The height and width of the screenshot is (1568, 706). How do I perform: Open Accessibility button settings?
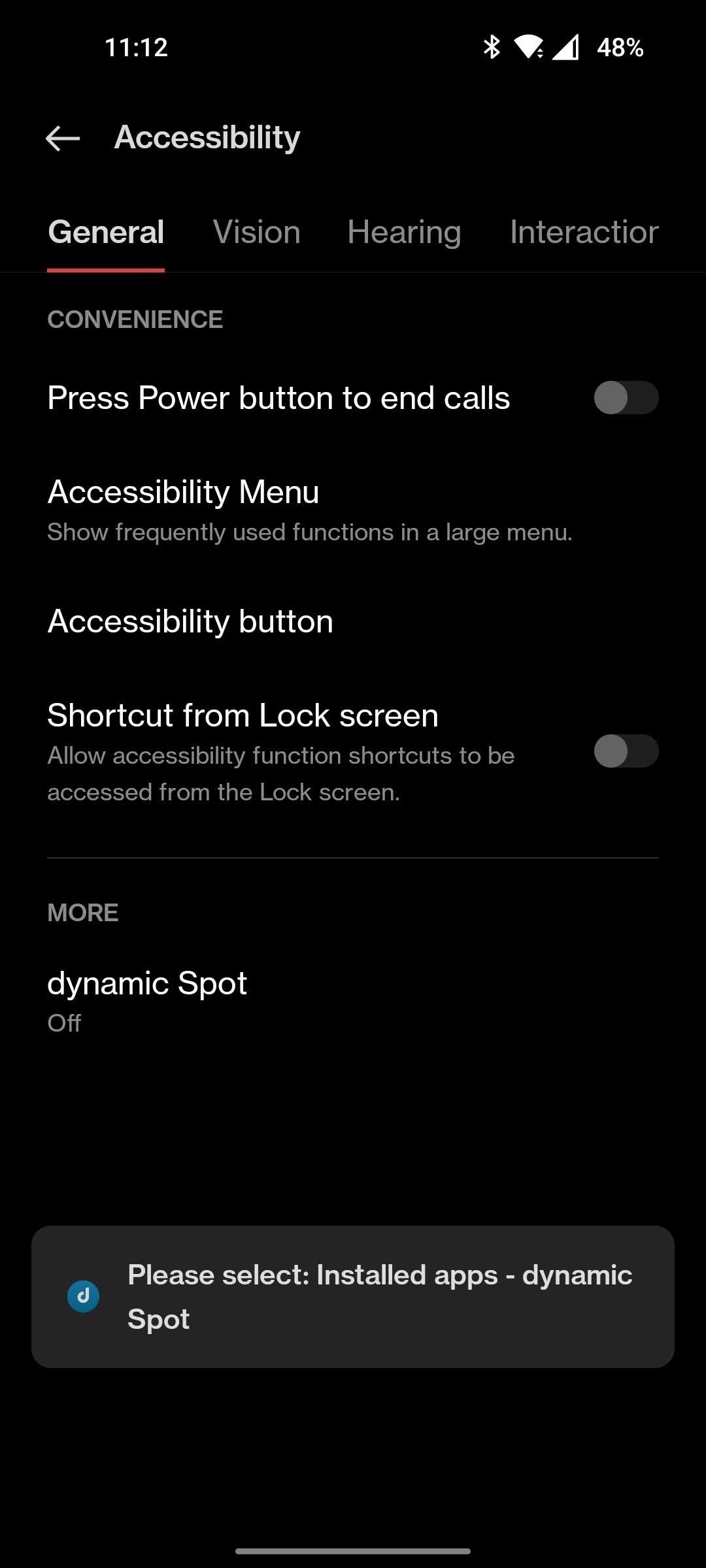[x=191, y=621]
